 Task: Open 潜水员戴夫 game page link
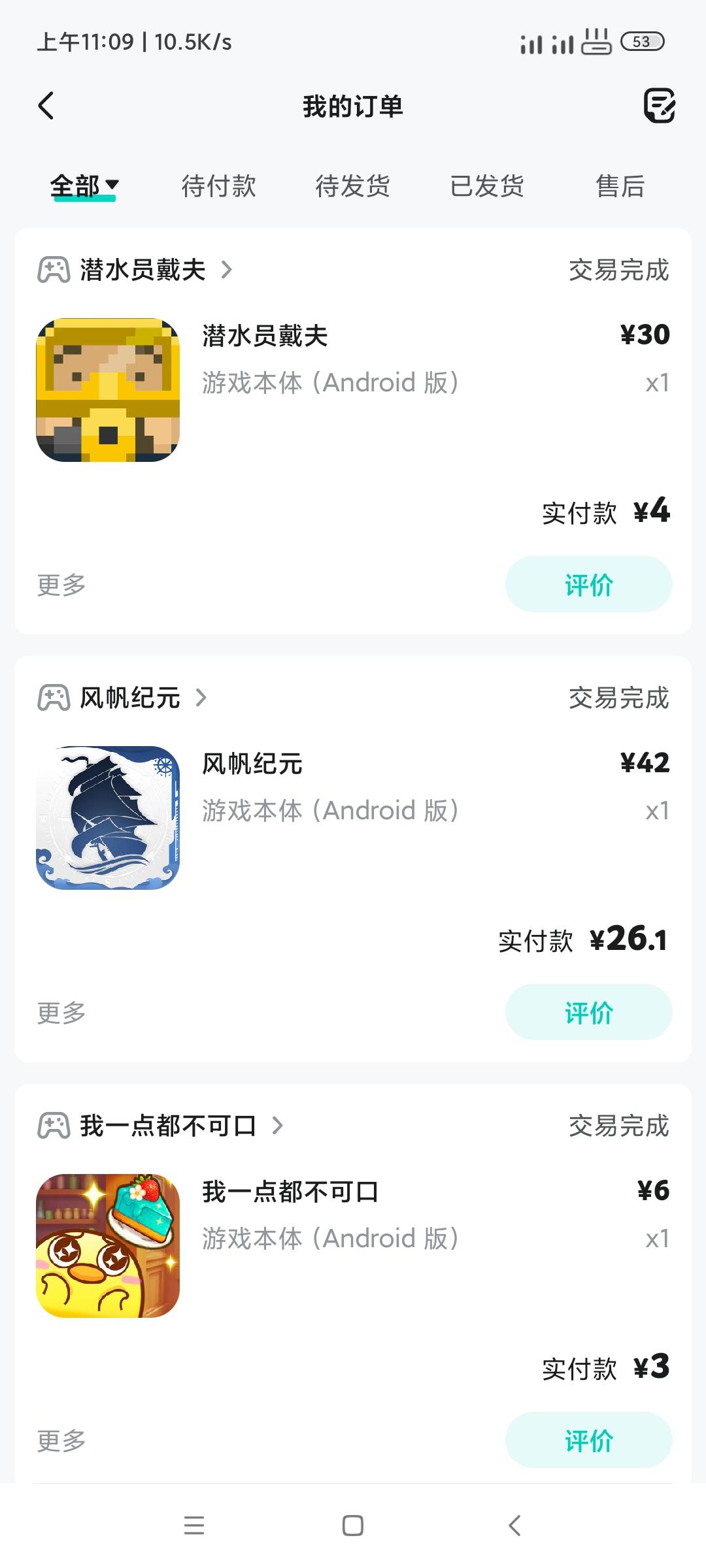tap(143, 270)
